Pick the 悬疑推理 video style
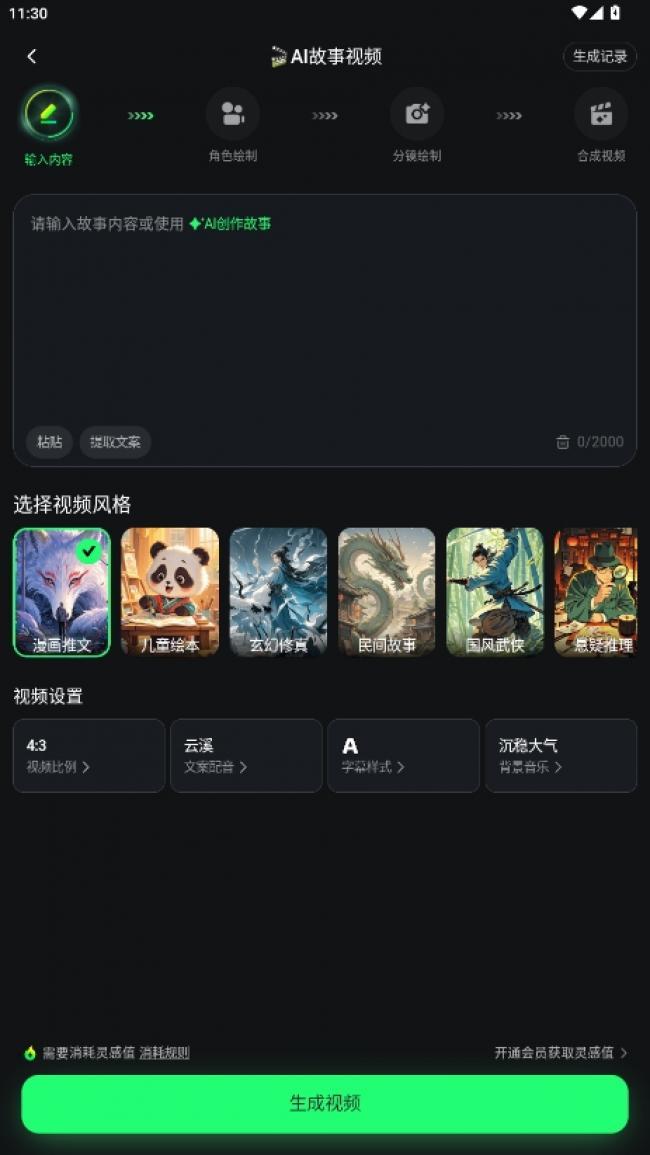The width and height of the screenshot is (650, 1155). (597, 592)
